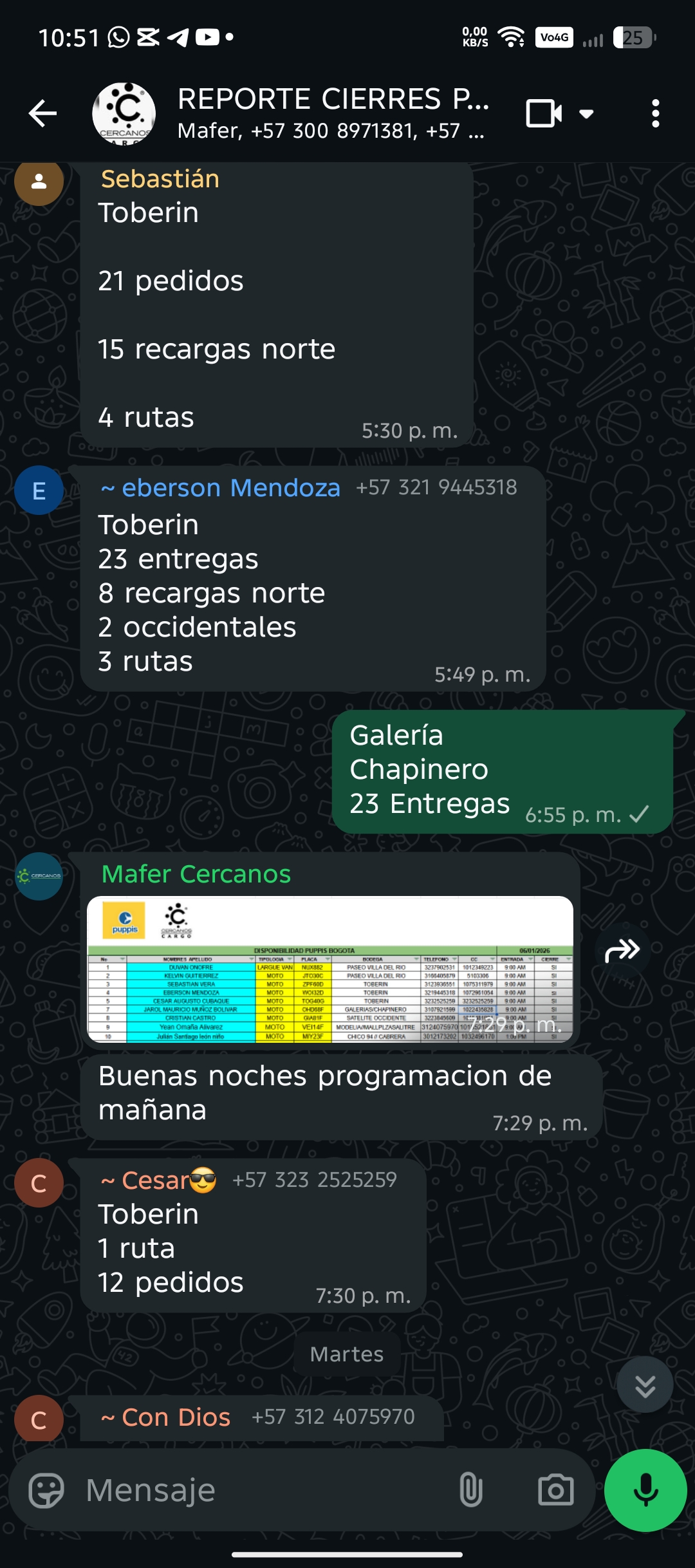Open Mafer Cercanos' spreadsheet image
695x1568 pixels.
click(329, 968)
